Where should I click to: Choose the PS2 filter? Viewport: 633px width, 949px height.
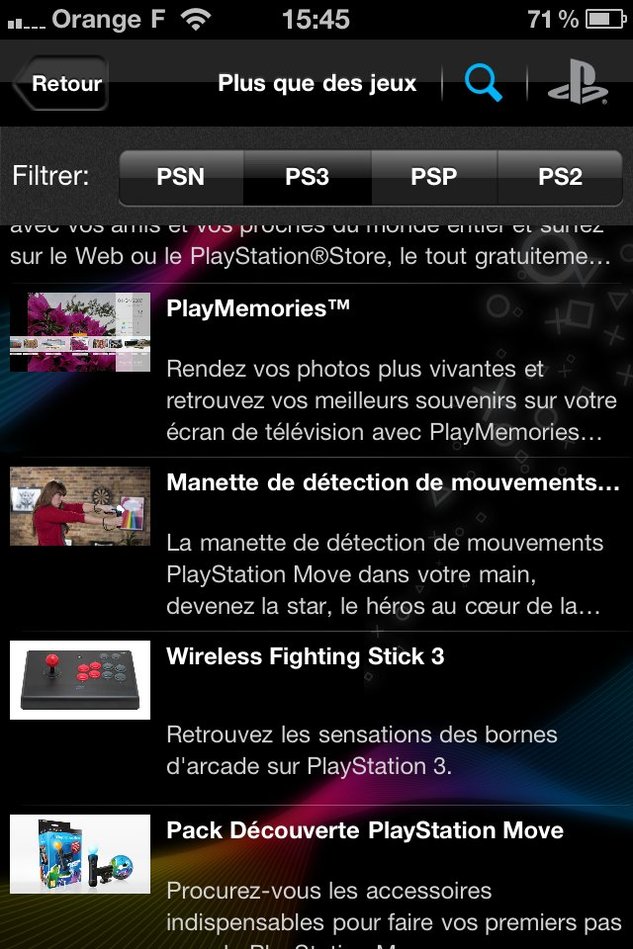click(x=560, y=177)
